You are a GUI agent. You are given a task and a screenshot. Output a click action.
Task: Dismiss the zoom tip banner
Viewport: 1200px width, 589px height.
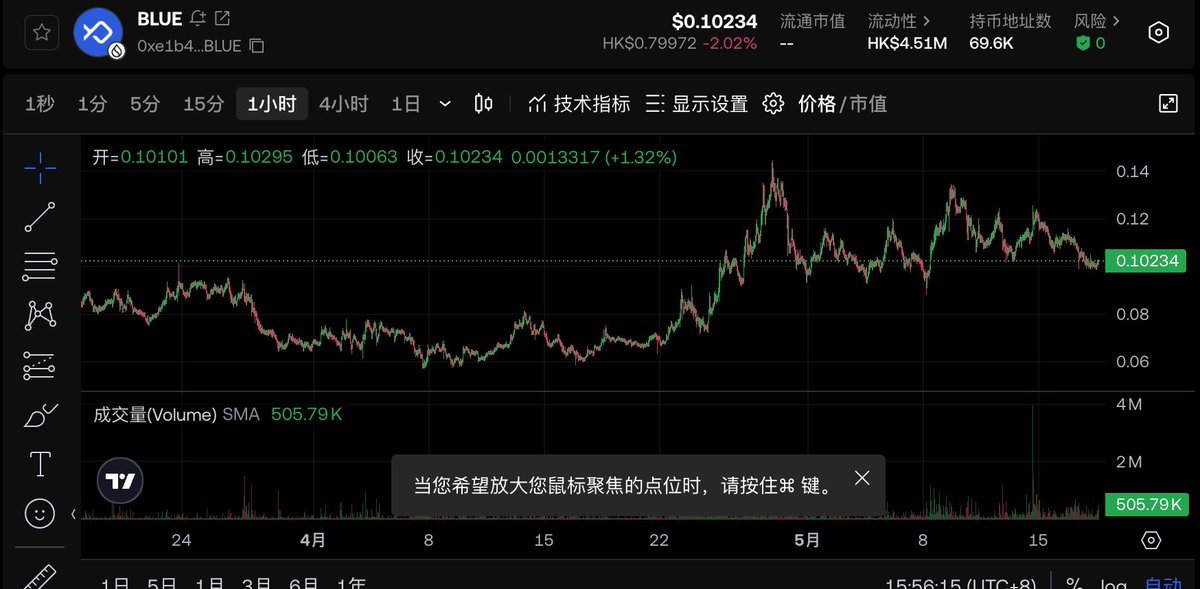pos(862,478)
